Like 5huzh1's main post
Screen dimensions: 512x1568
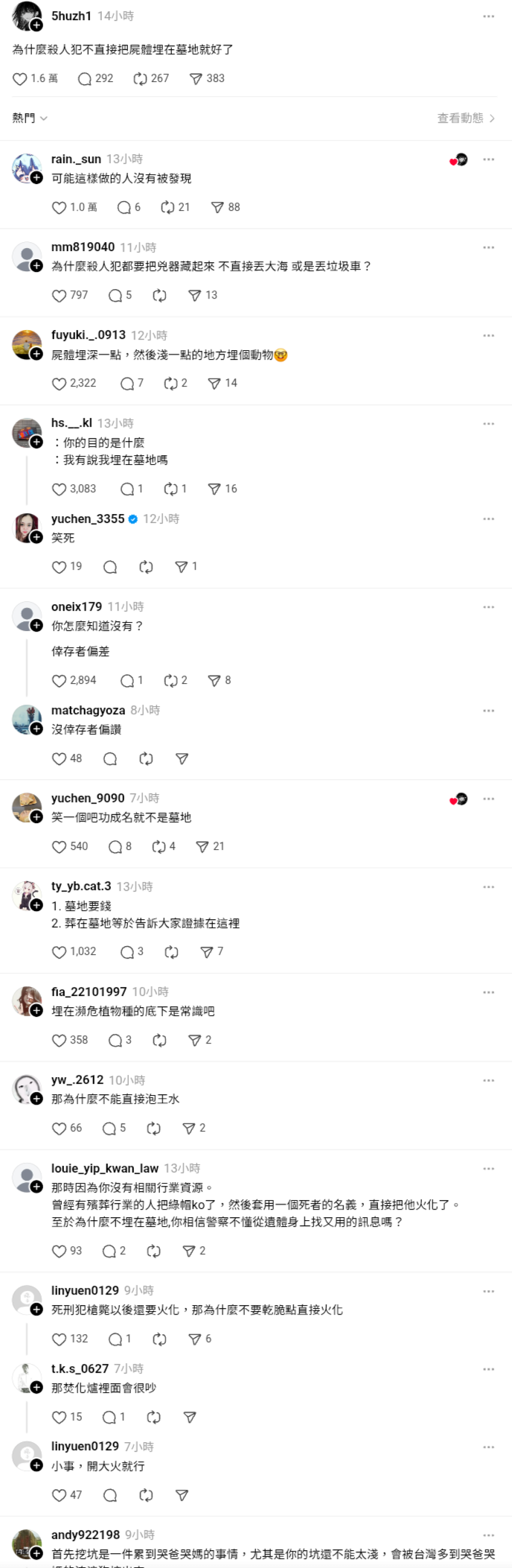tap(20, 79)
